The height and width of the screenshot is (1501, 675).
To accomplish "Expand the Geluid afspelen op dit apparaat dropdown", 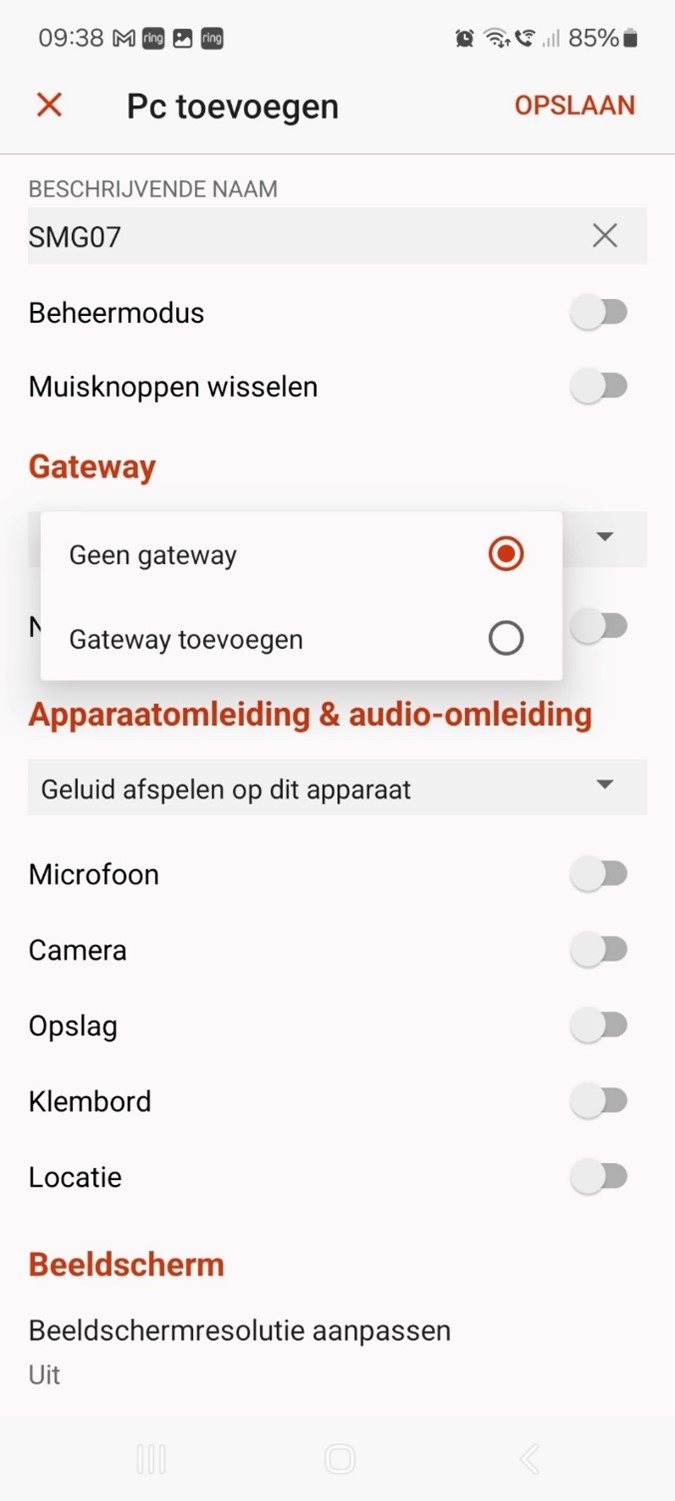I will click(337, 788).
